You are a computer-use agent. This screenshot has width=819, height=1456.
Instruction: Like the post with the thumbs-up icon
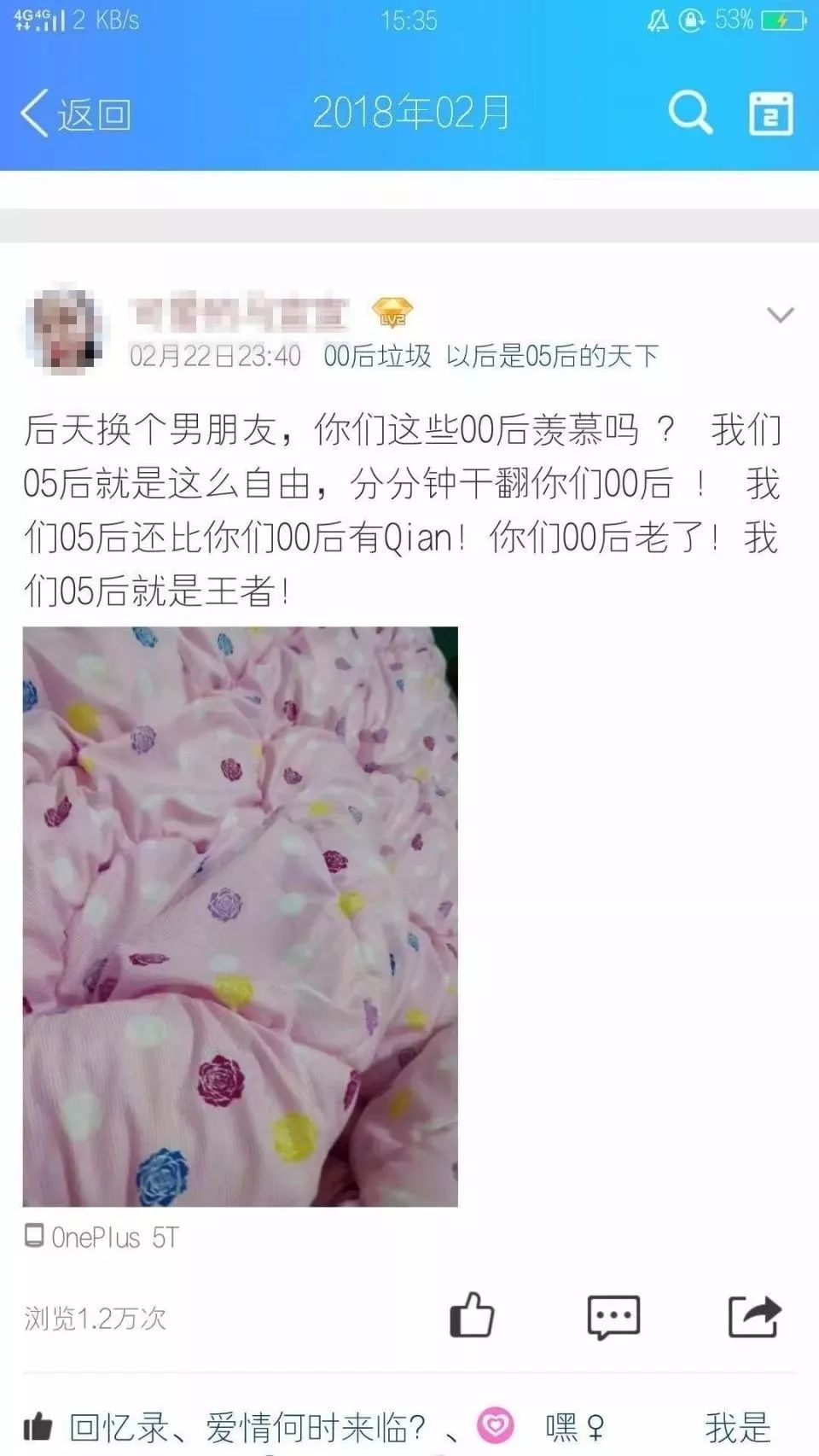pos(472,1315)
